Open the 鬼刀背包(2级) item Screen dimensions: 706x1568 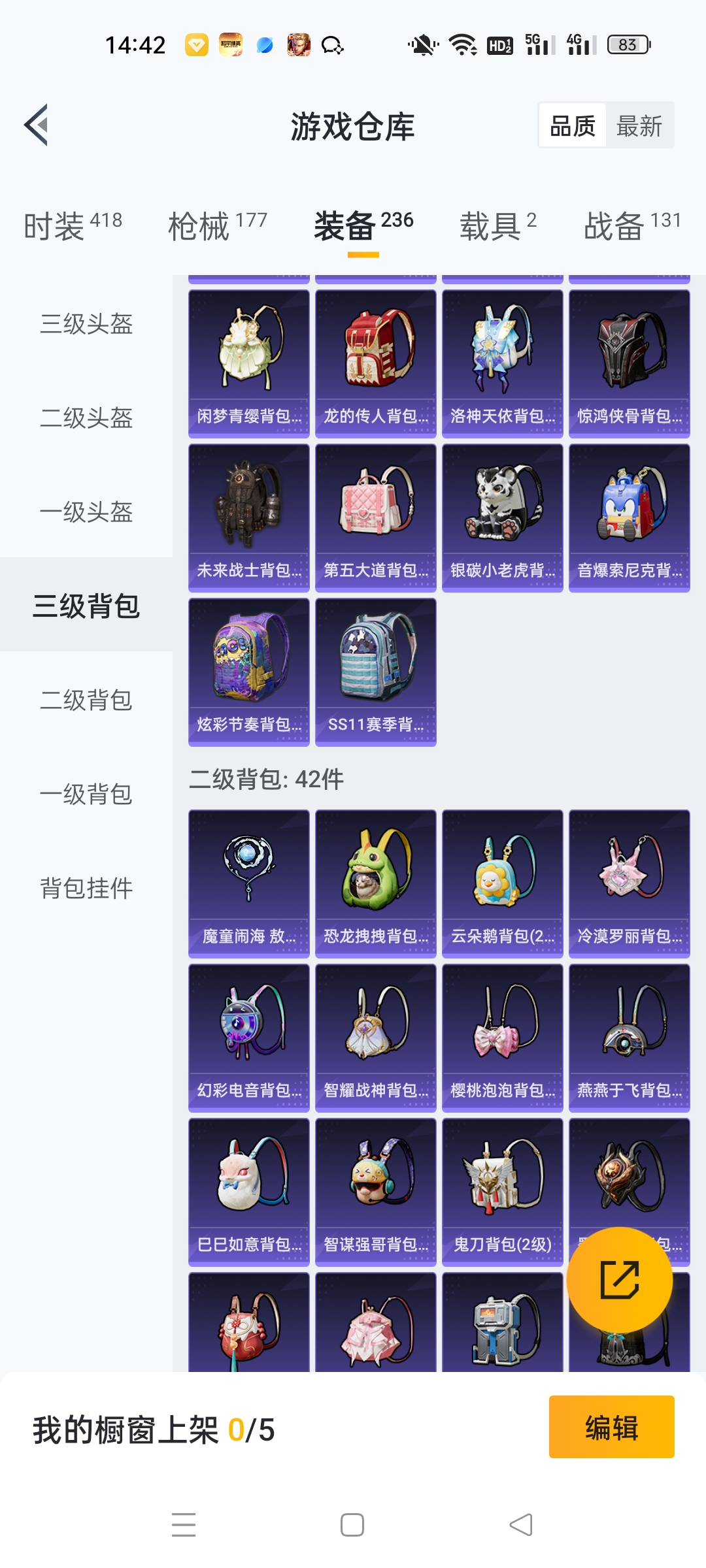[x=502, y=1191]
